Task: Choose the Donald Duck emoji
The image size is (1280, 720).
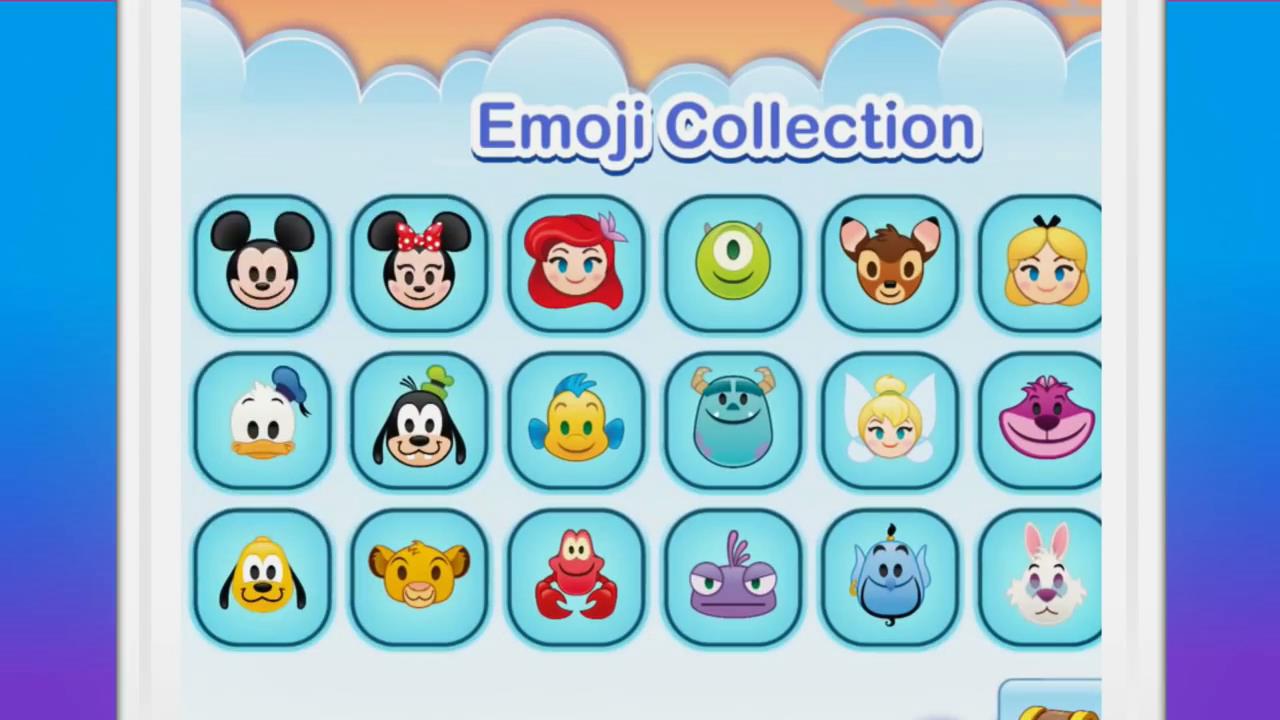Action: [262, 420]
